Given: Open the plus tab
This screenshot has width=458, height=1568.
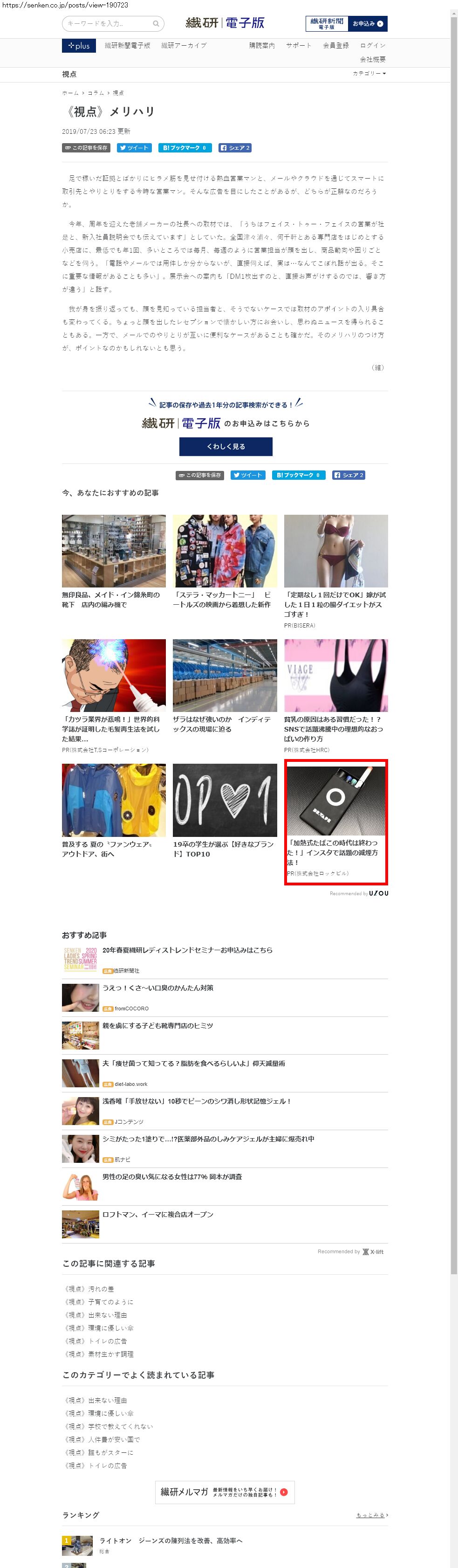Looking at the screenshot, I should click(x=78, y=46).
